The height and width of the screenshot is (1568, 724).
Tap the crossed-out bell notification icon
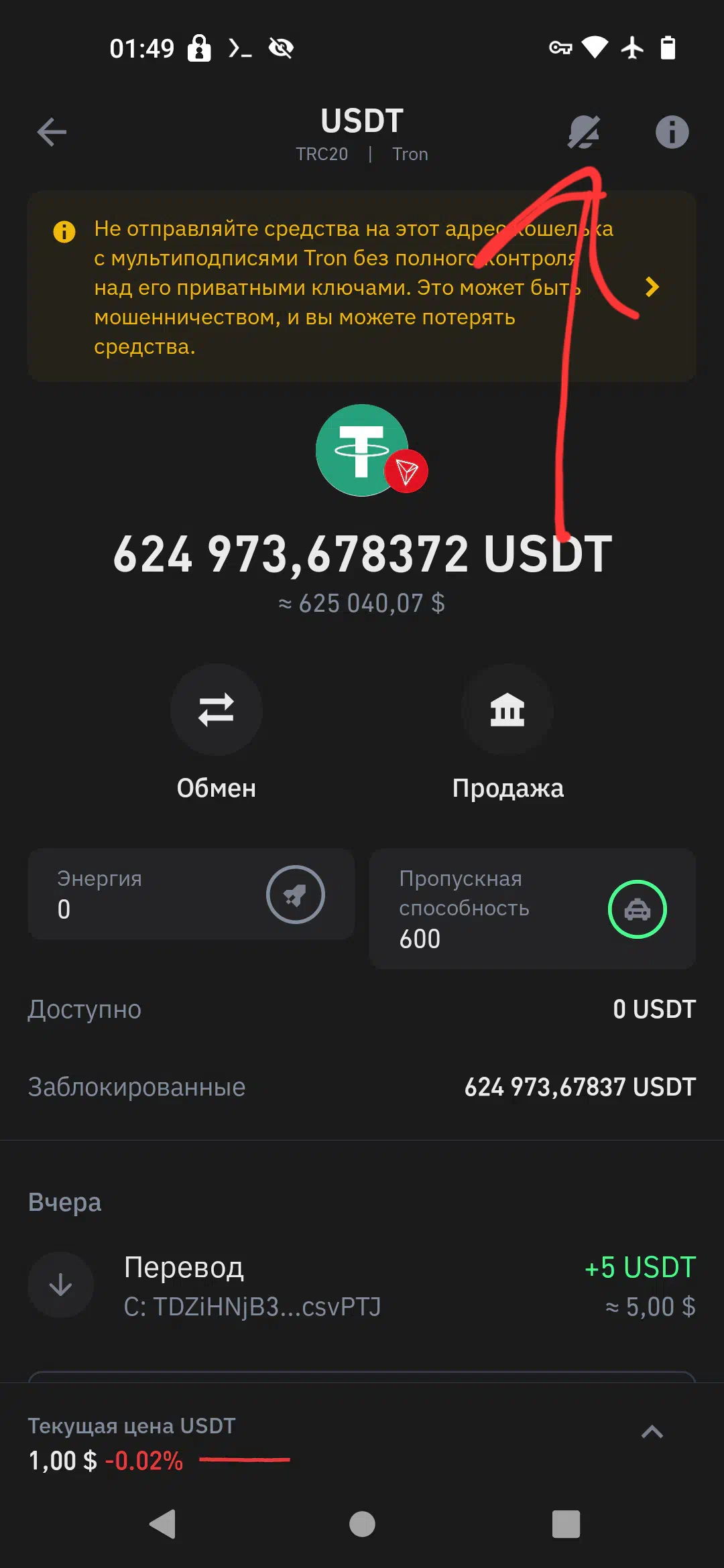pos(584,132)
